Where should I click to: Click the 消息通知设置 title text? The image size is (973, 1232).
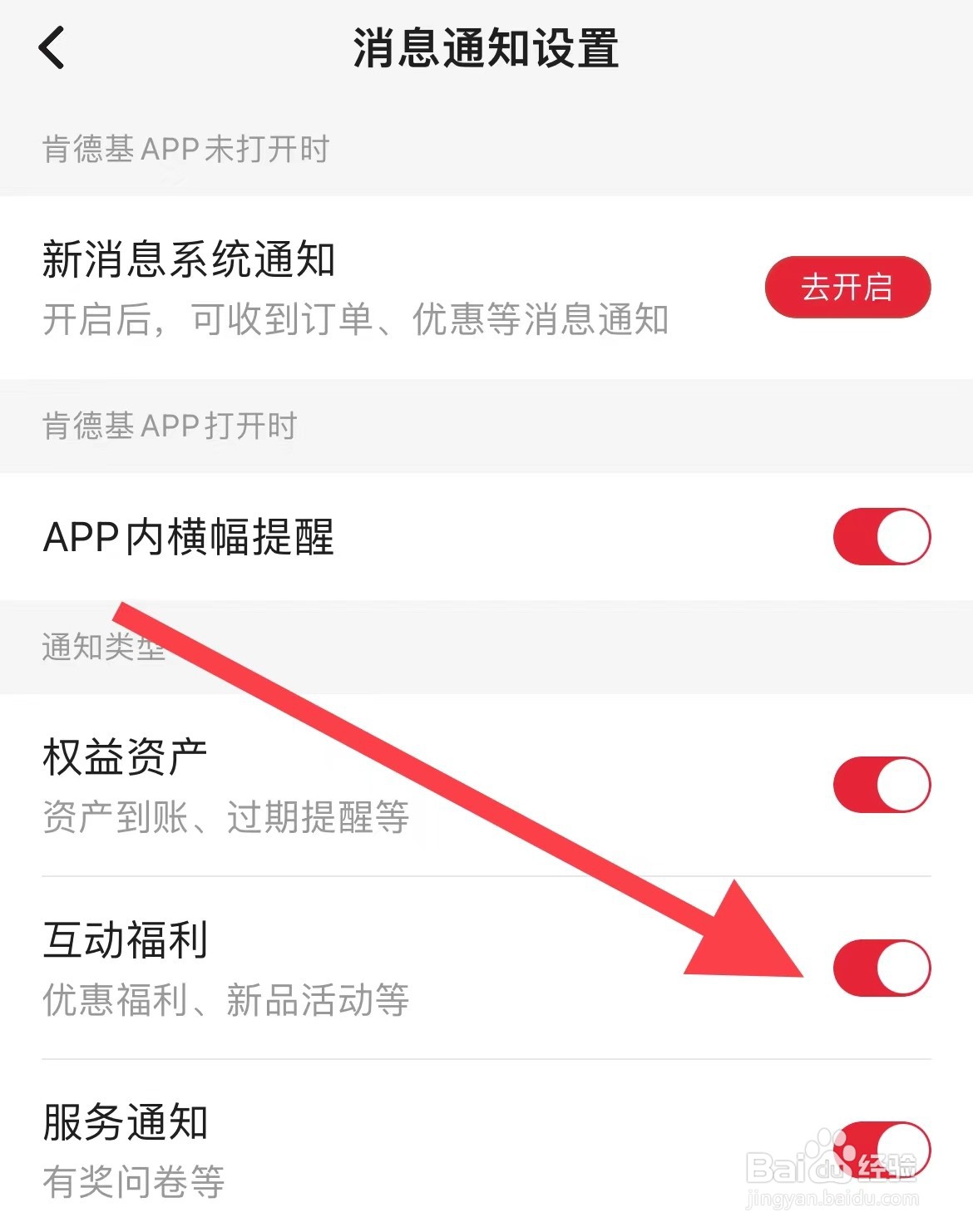click(x=486, y=48)
